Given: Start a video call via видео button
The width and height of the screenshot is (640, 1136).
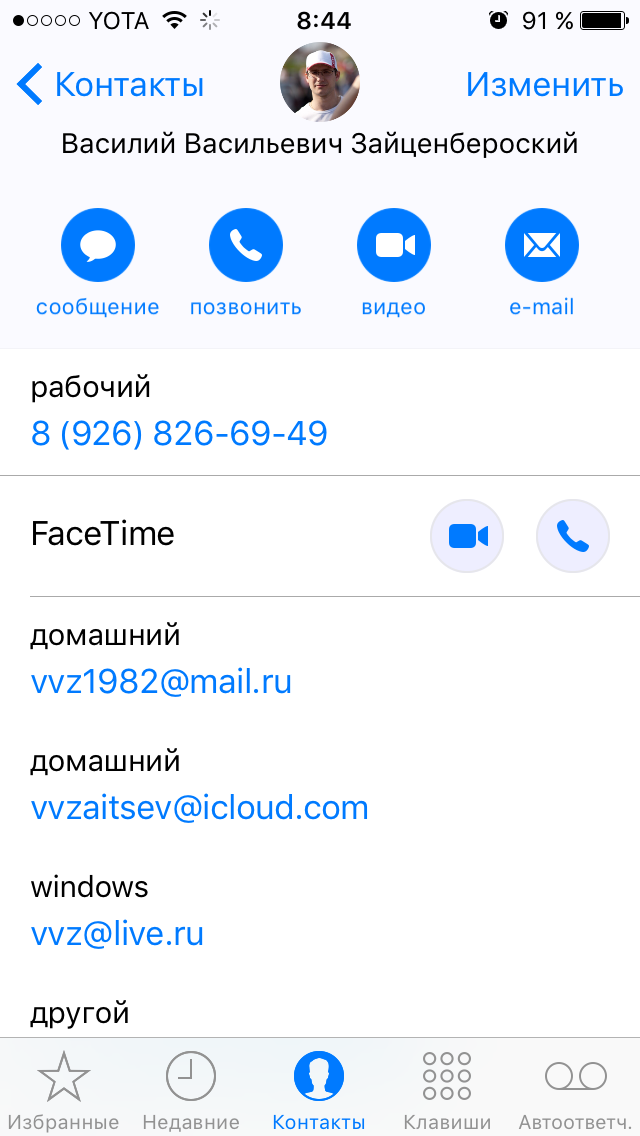Looking at the screenshot, I should (x=394, y=245).
